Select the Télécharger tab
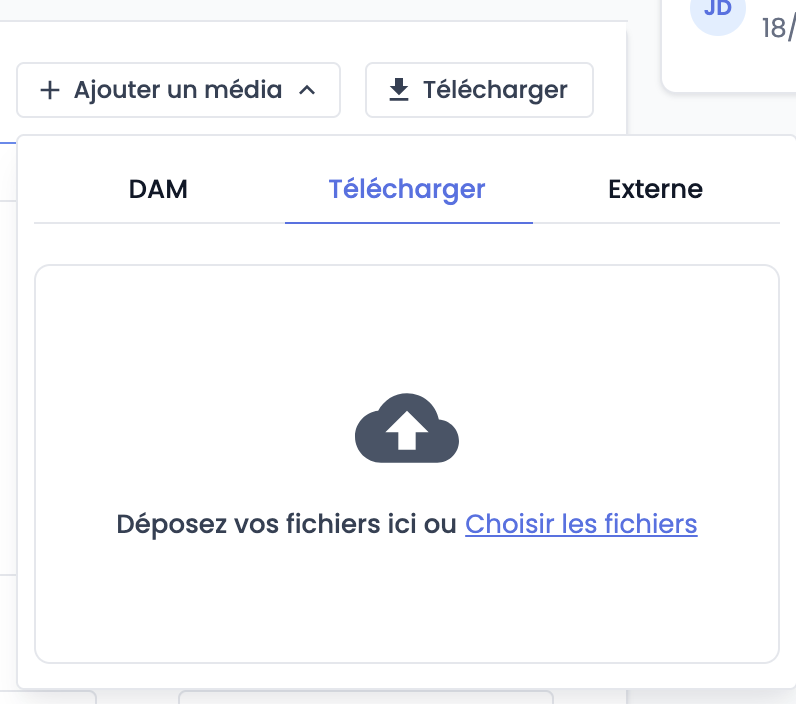796x704 pixels. 407,189
